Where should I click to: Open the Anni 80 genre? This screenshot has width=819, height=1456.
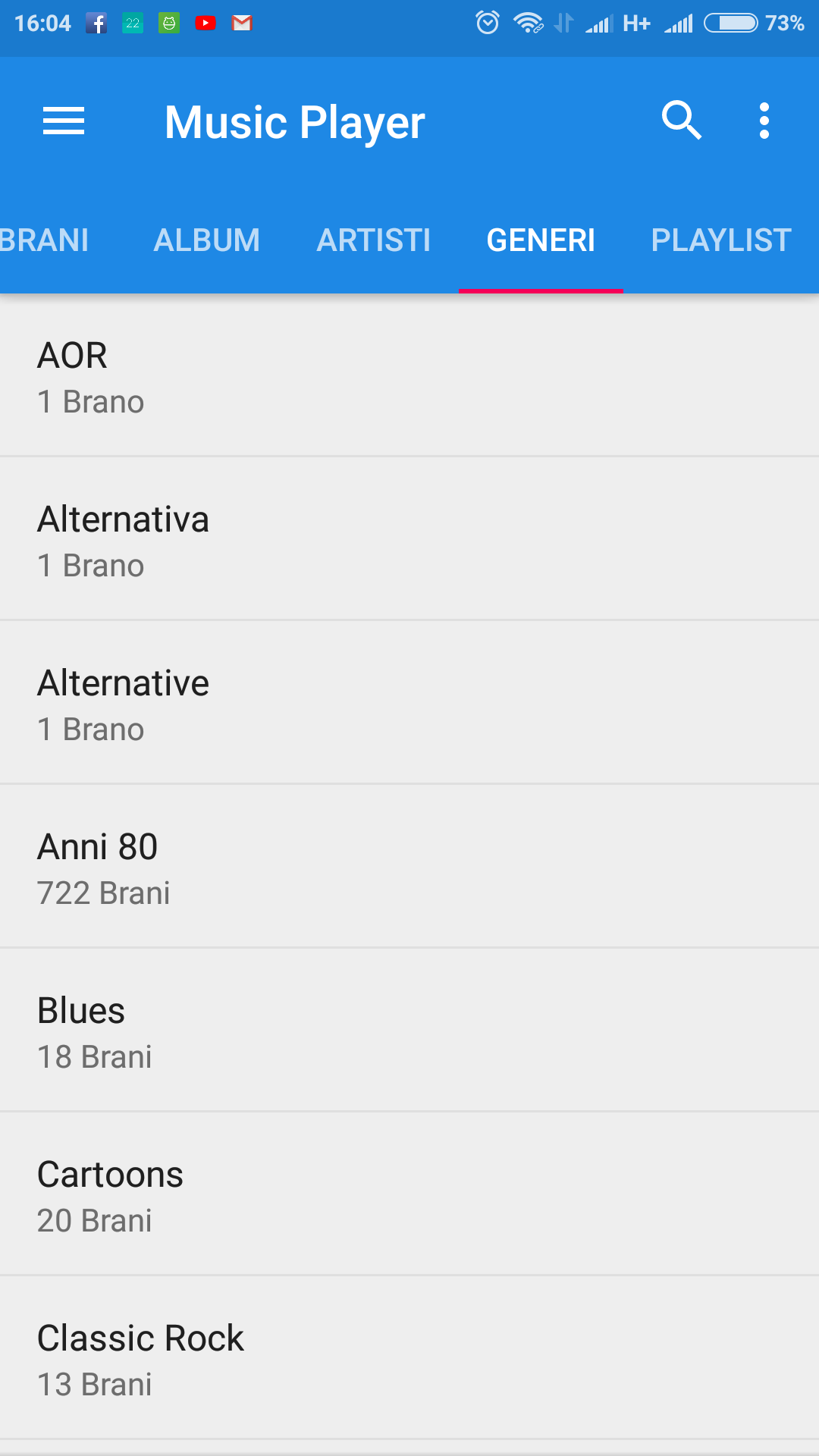tap(409, 867)
